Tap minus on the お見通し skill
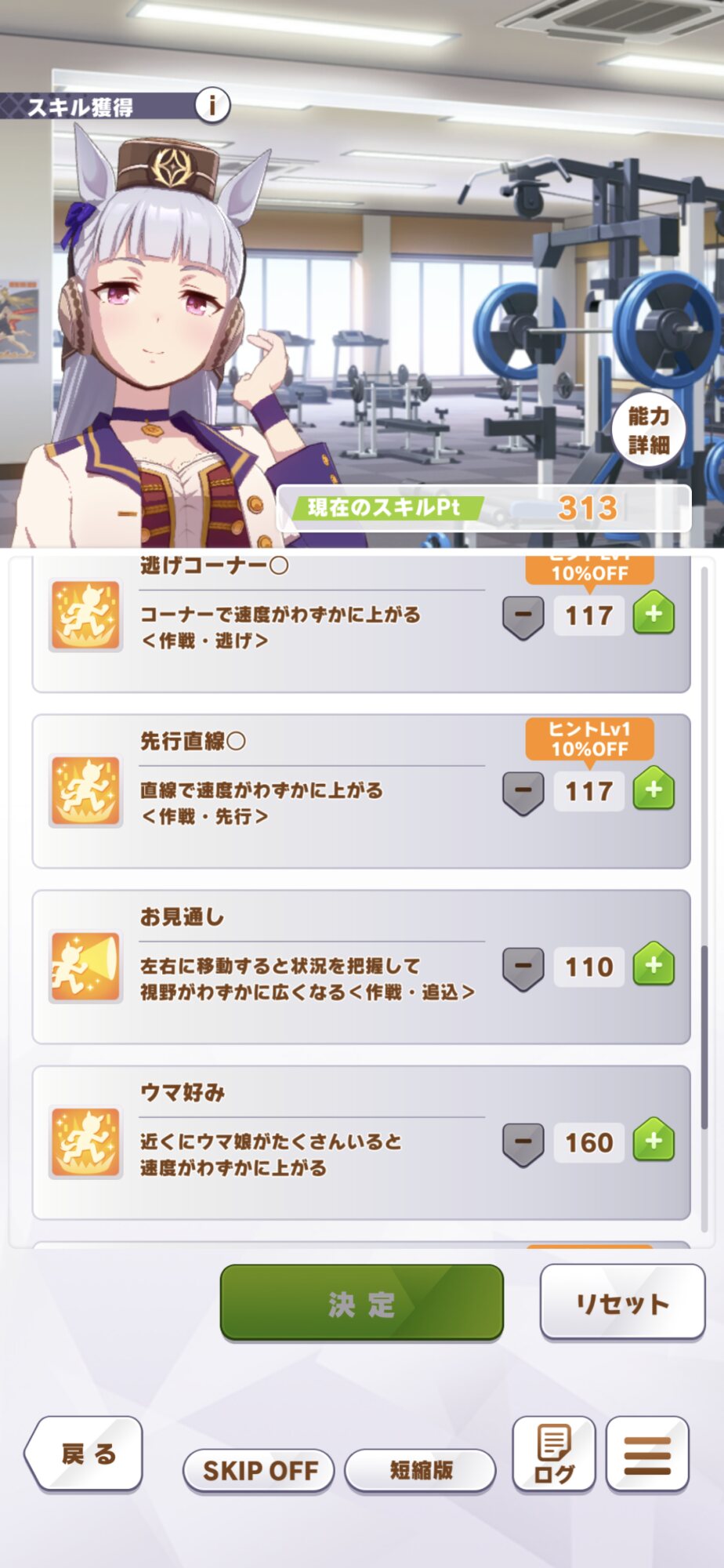 click(x=523, y=967)
